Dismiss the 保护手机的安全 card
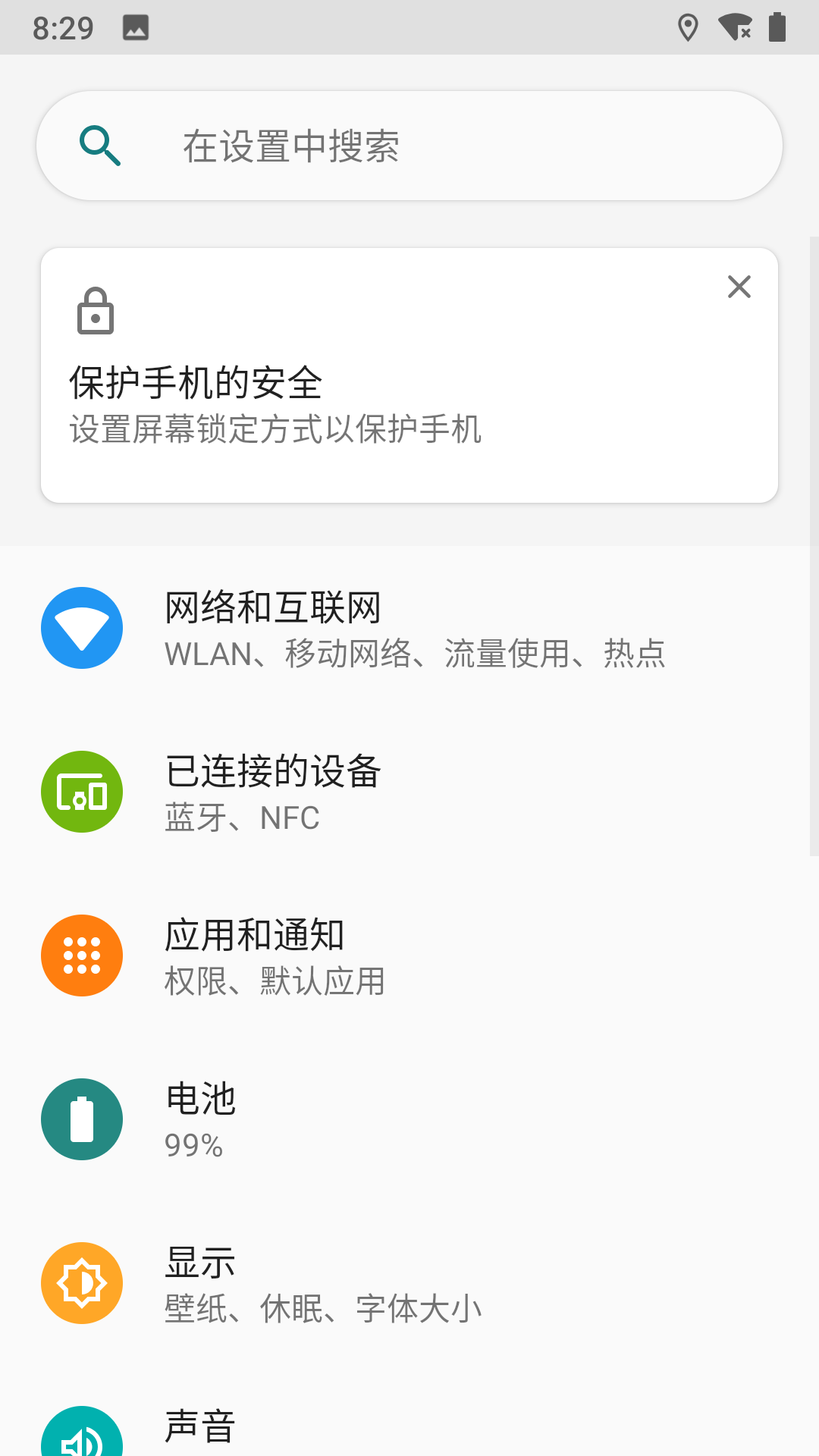Viewport: 819px width, 1456px height. (x=739, y=287)
